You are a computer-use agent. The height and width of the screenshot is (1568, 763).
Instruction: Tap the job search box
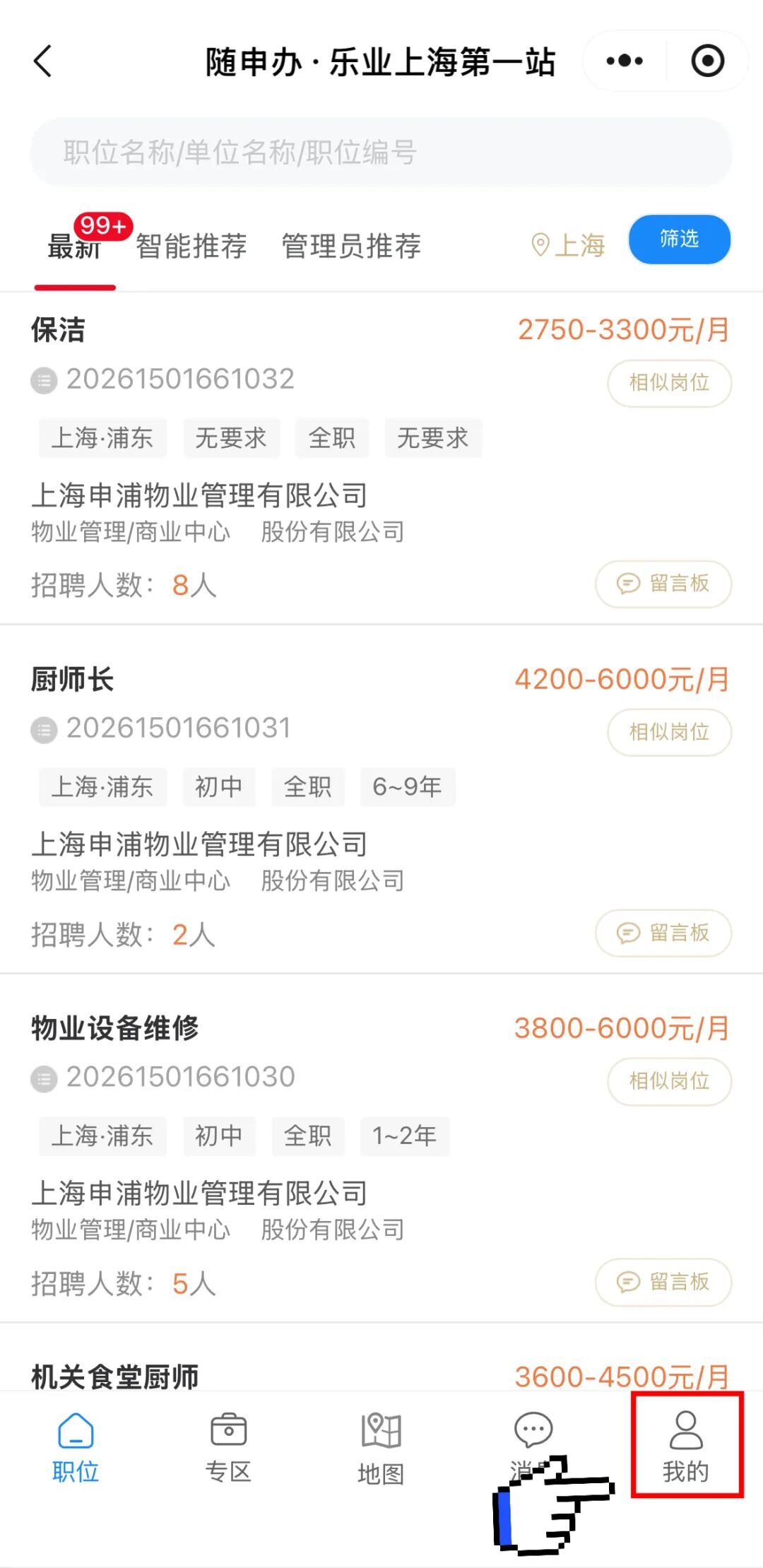[x=381, y=153]
